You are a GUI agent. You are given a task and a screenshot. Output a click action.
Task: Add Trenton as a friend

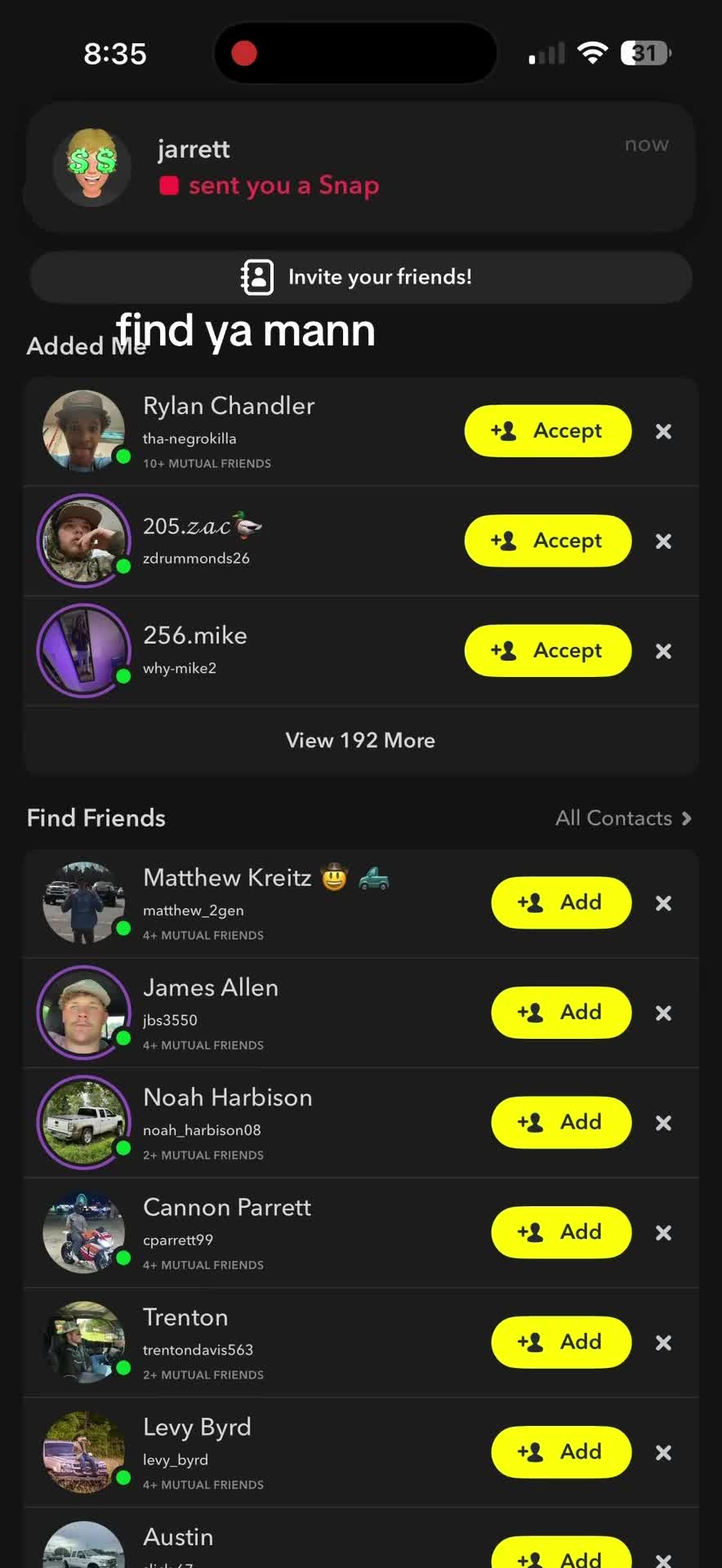[561, 1342]
